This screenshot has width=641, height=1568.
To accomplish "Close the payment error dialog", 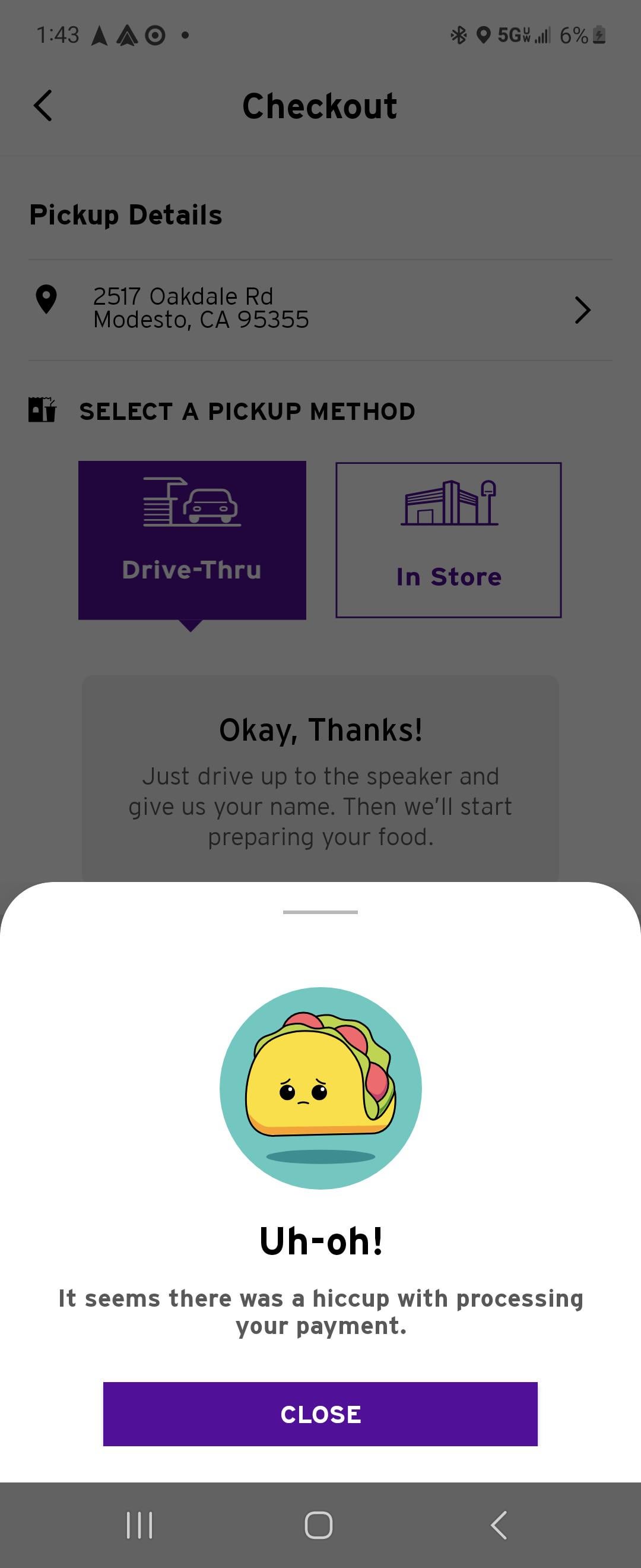I will click(320, 1414).
